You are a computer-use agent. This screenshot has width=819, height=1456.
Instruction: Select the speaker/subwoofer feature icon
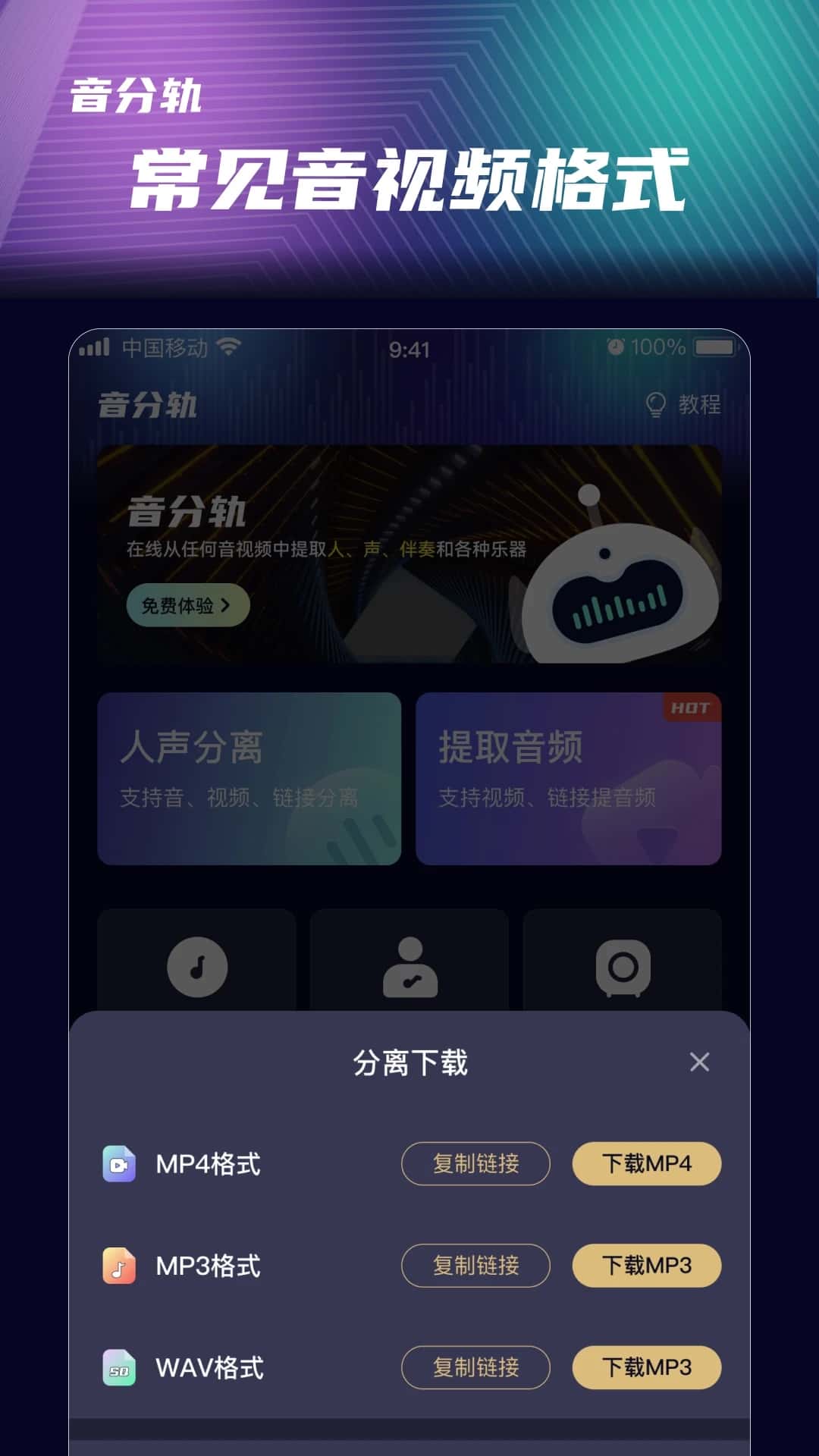pyautogui.click(x=623, y=965)
